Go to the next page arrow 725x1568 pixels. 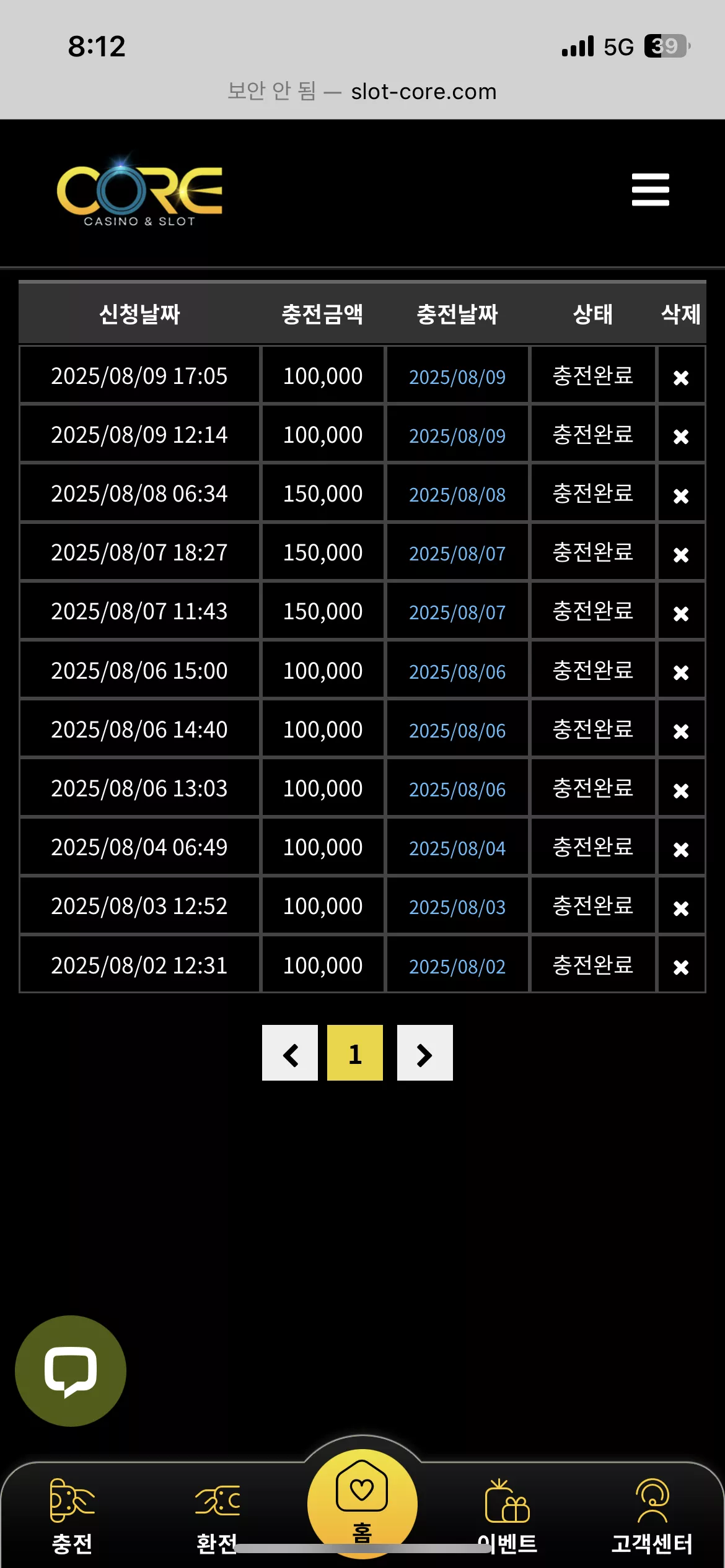pyautogui.click(x=425, y=1053)
